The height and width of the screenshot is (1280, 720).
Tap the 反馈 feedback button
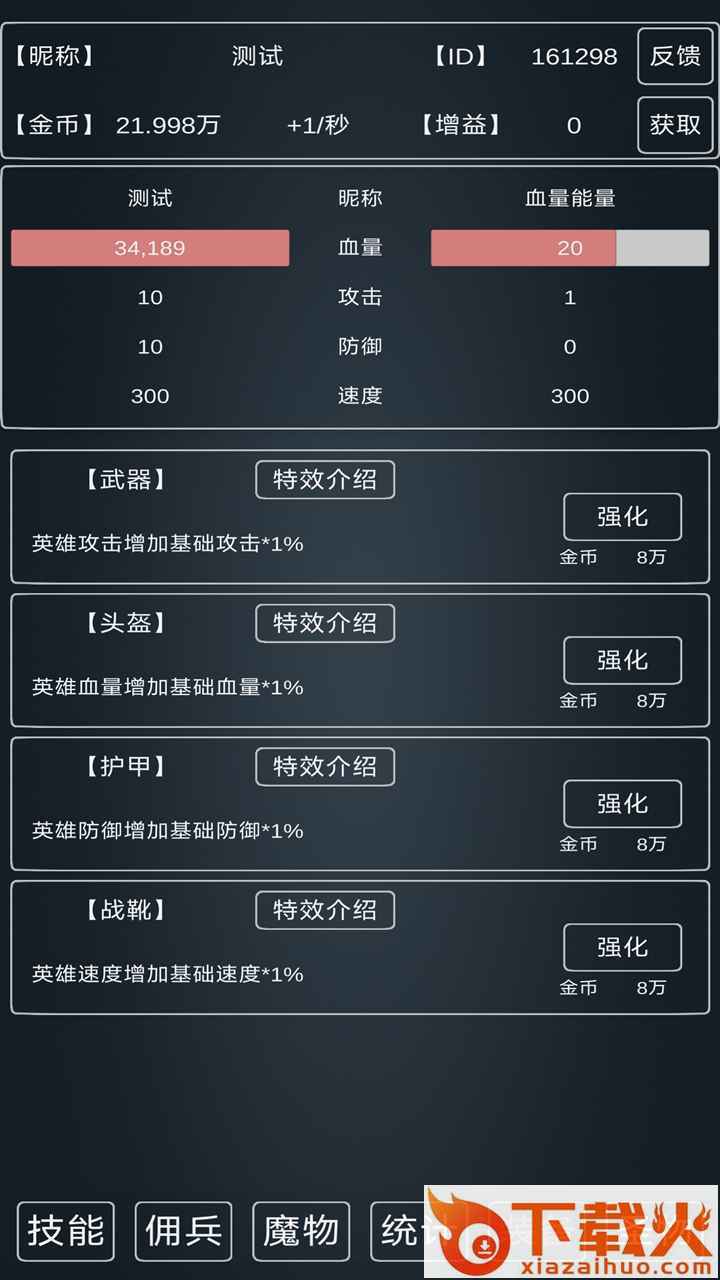point(675,56)
